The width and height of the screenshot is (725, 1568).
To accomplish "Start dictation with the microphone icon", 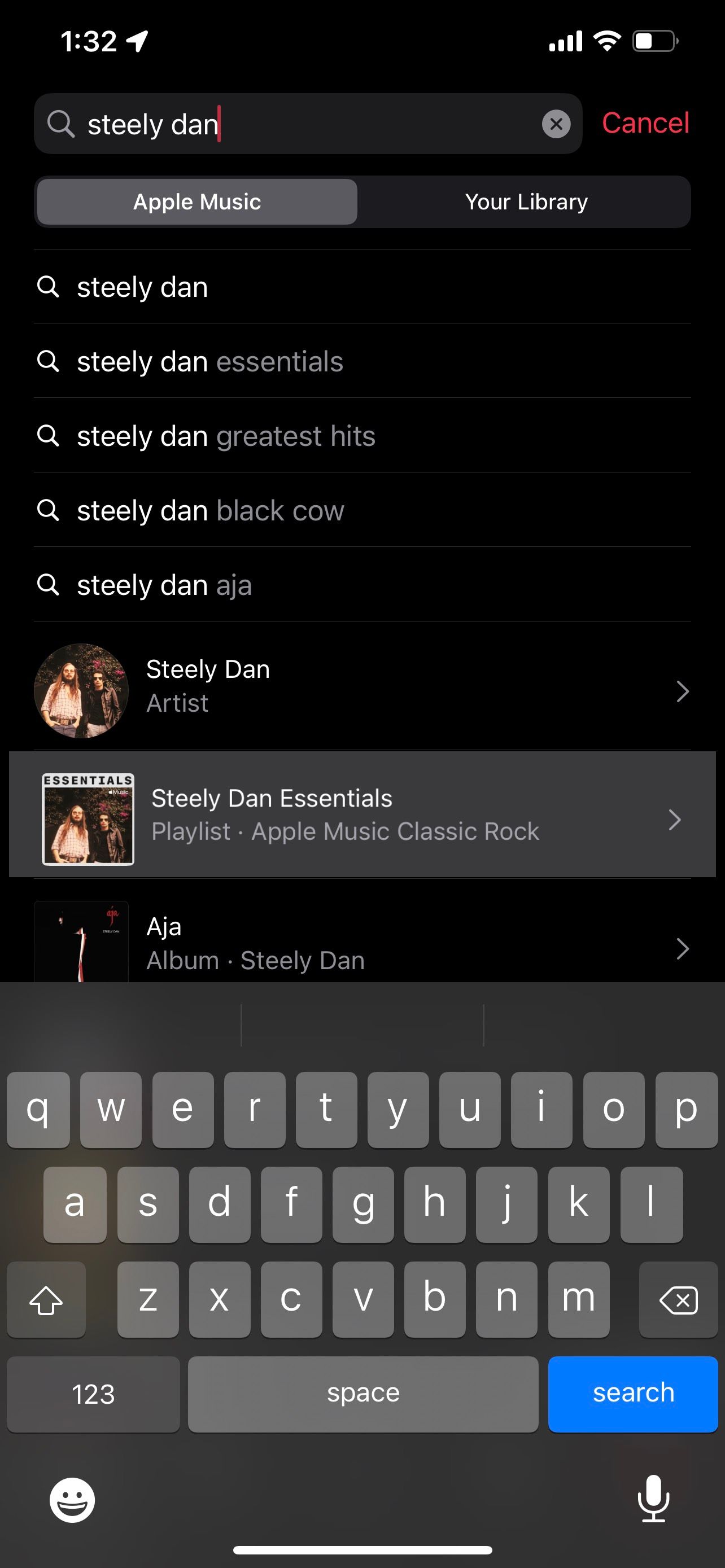I will pos(653,1499).
